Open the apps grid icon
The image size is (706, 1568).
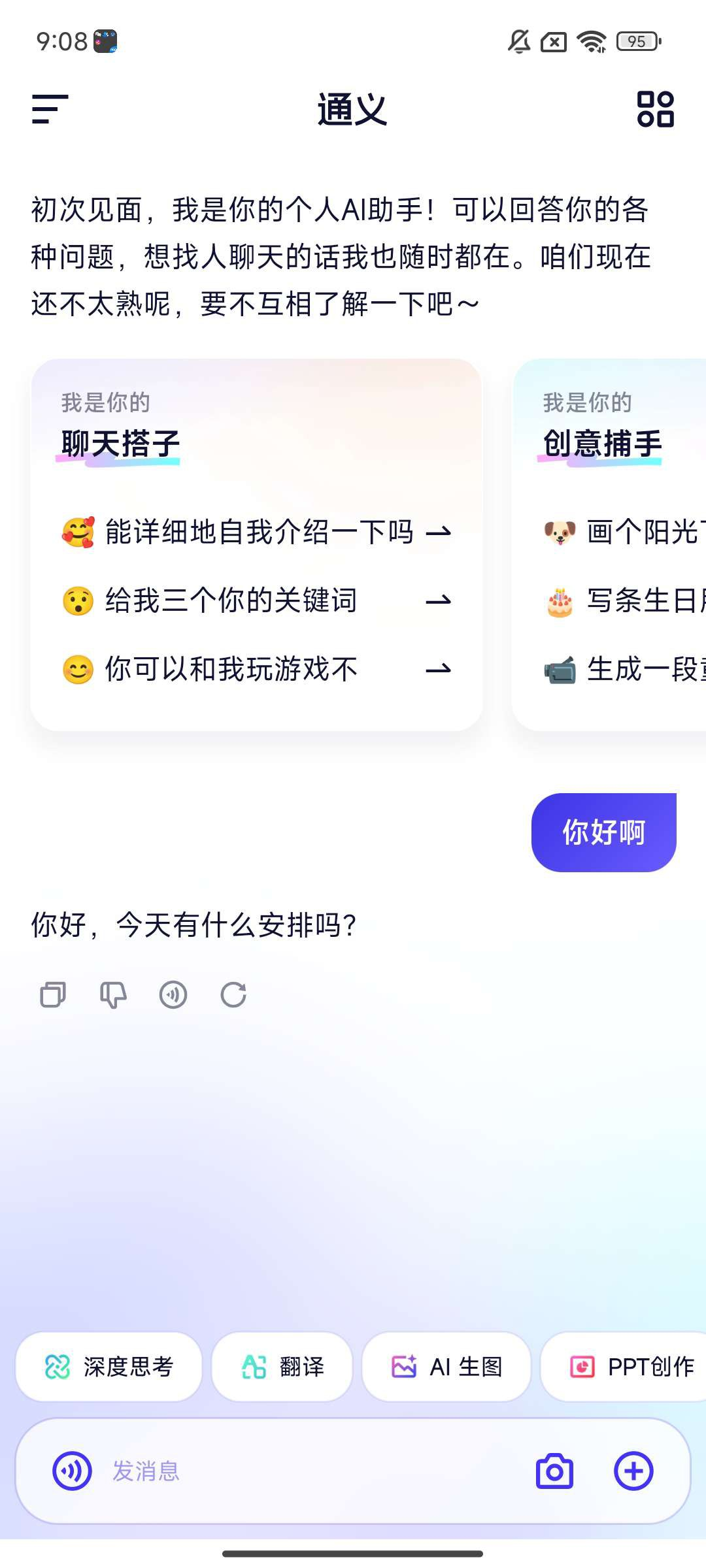click(655, 109)
